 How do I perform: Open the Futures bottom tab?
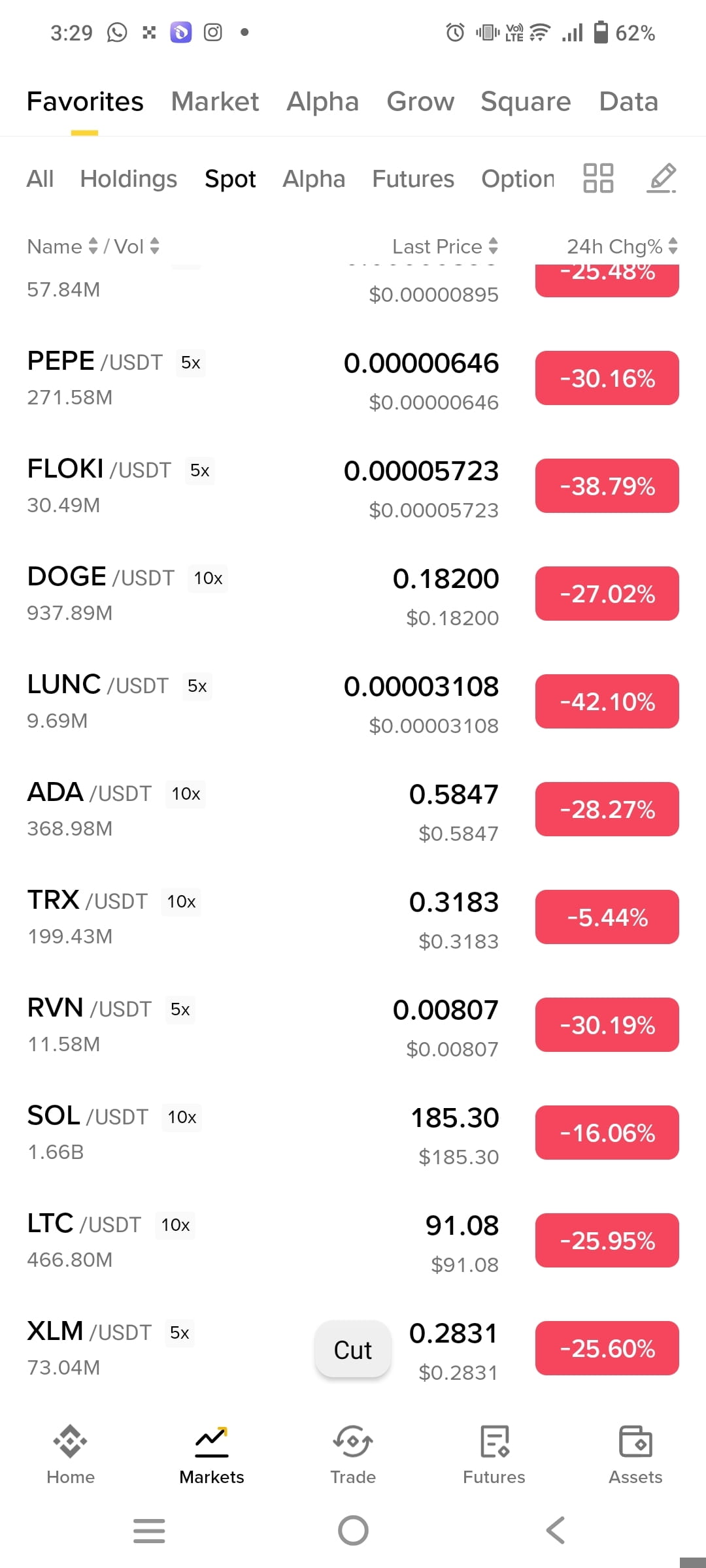494,1456
